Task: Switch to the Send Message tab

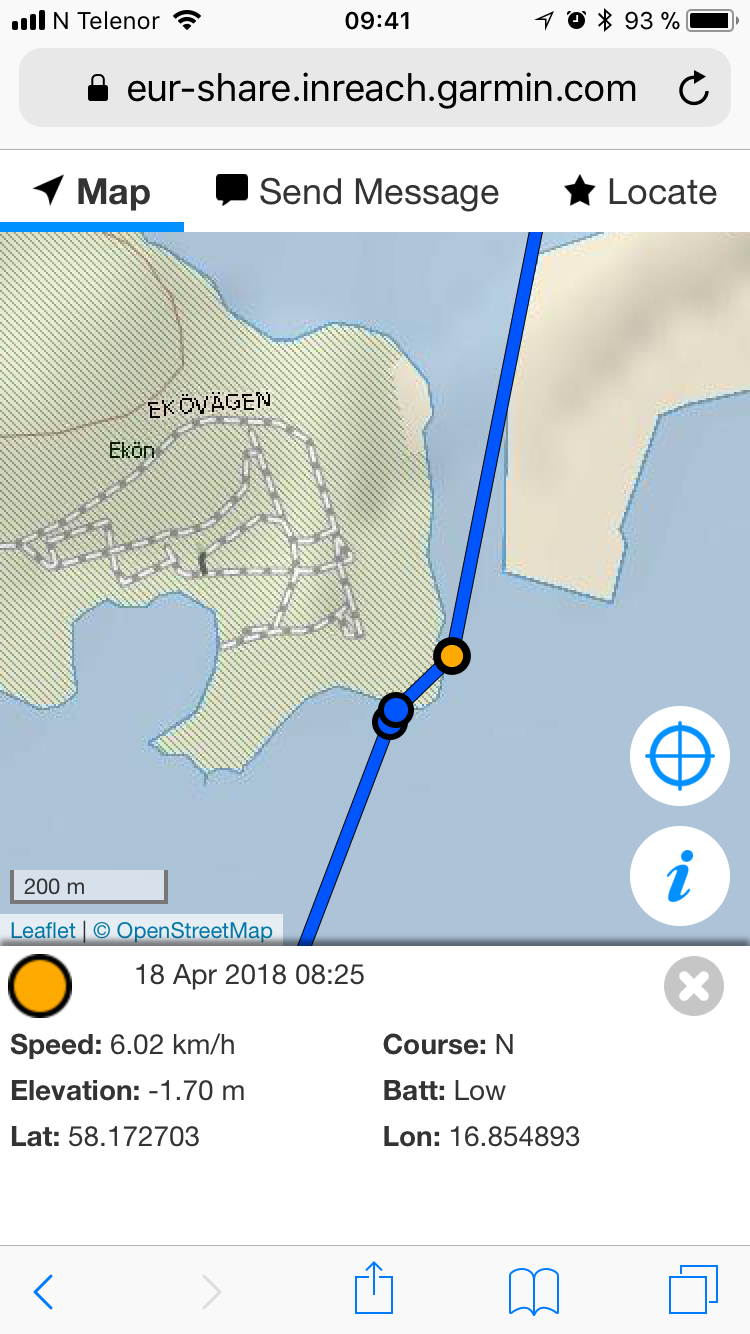Action: click(x=358, y=191)
